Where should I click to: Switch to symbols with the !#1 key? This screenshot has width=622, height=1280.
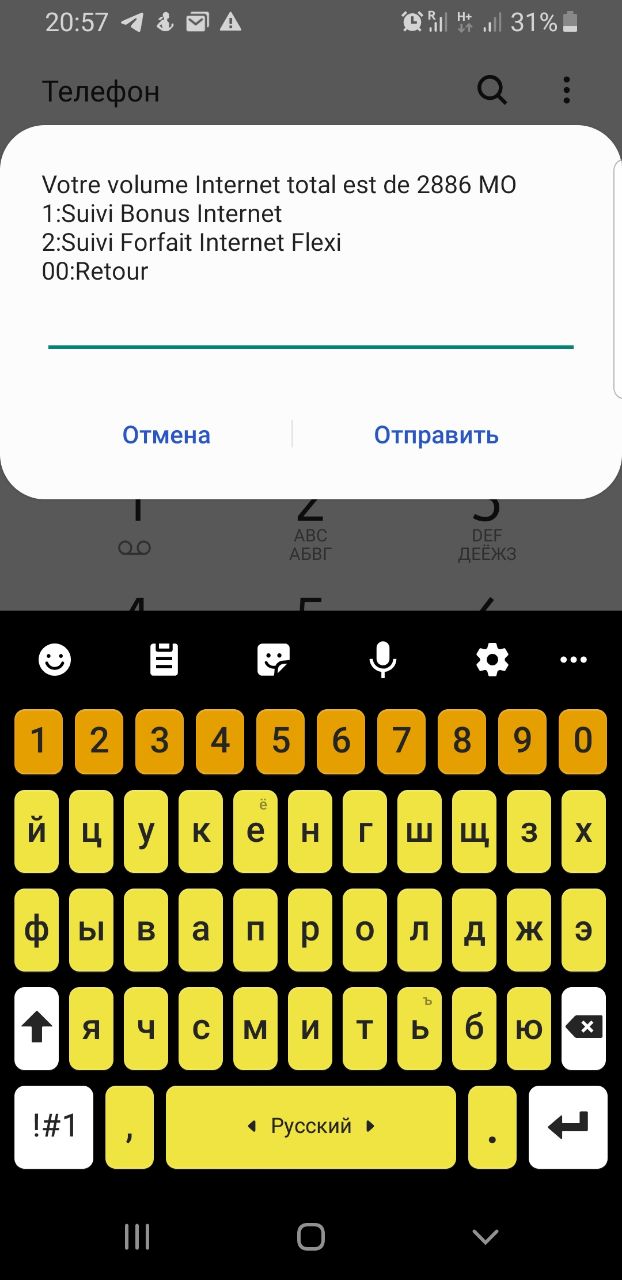tap(54, 1126)
